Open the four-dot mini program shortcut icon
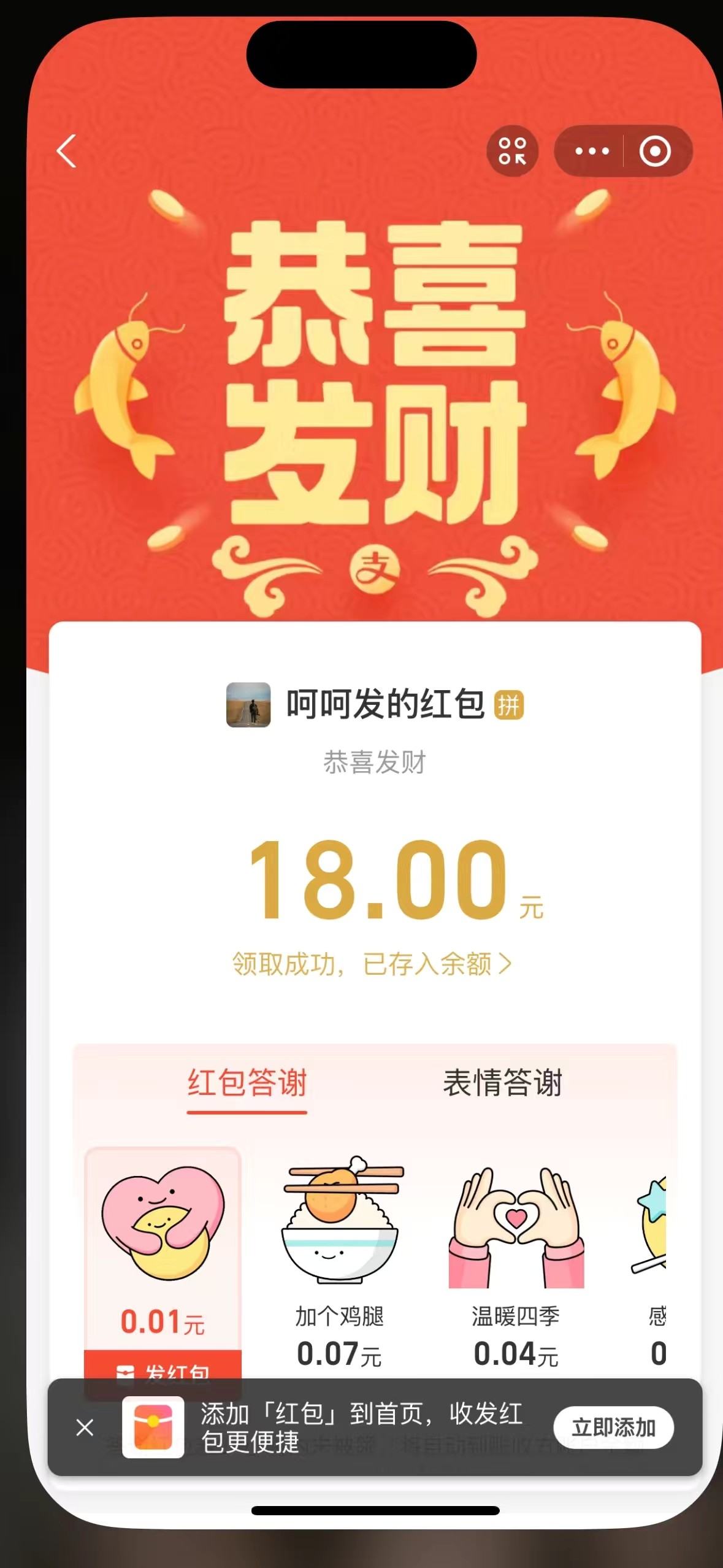This screenshot has width=723, height=1568. pyautogui.click(x=512, y=151)
